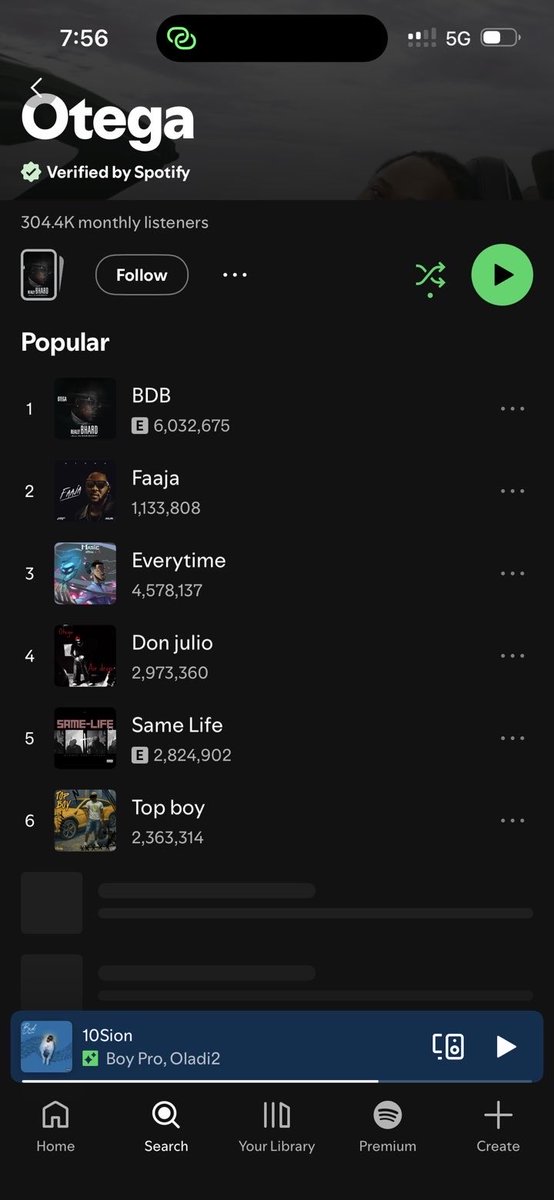Open more options for Don julio

point(512,656)
